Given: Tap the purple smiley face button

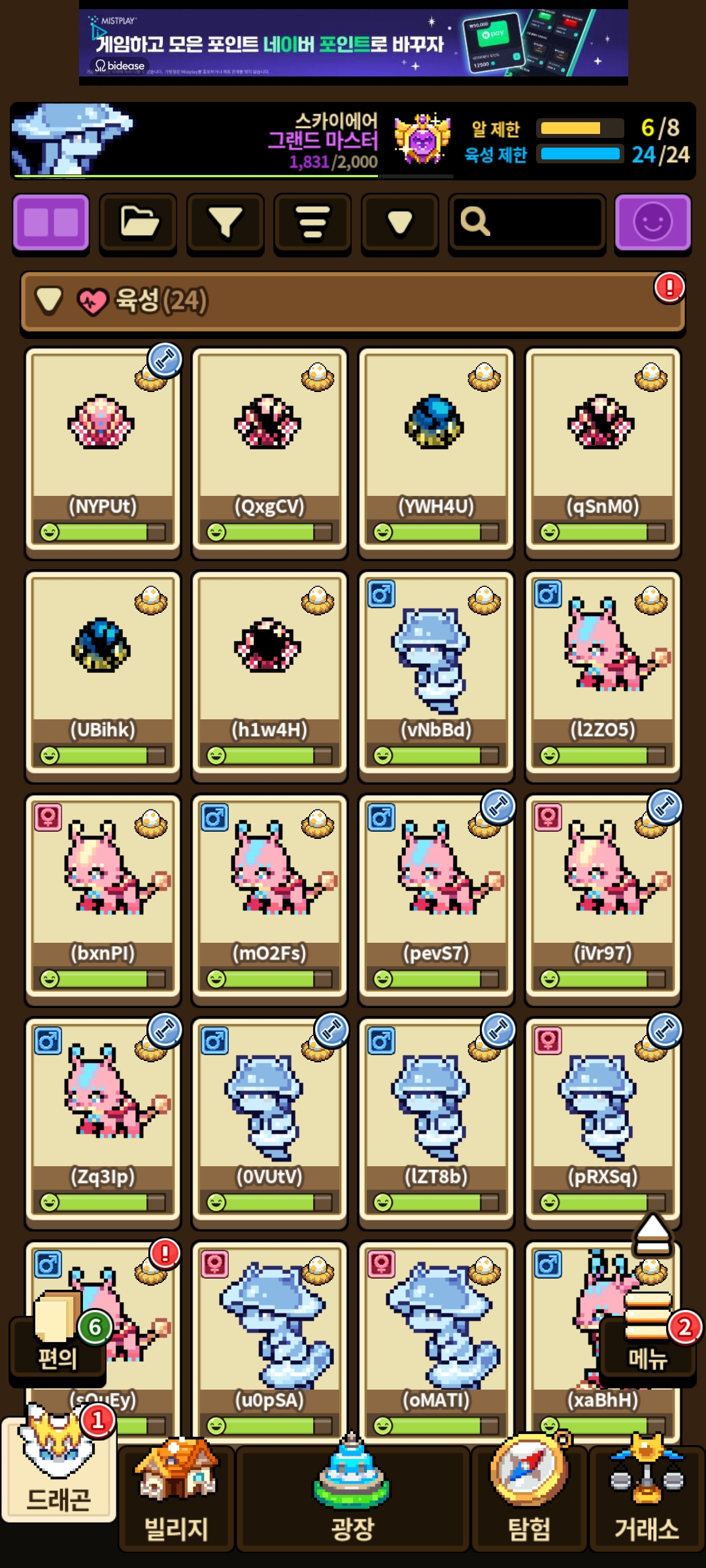Looking at the screenshot, I should (x=652, y=222).
